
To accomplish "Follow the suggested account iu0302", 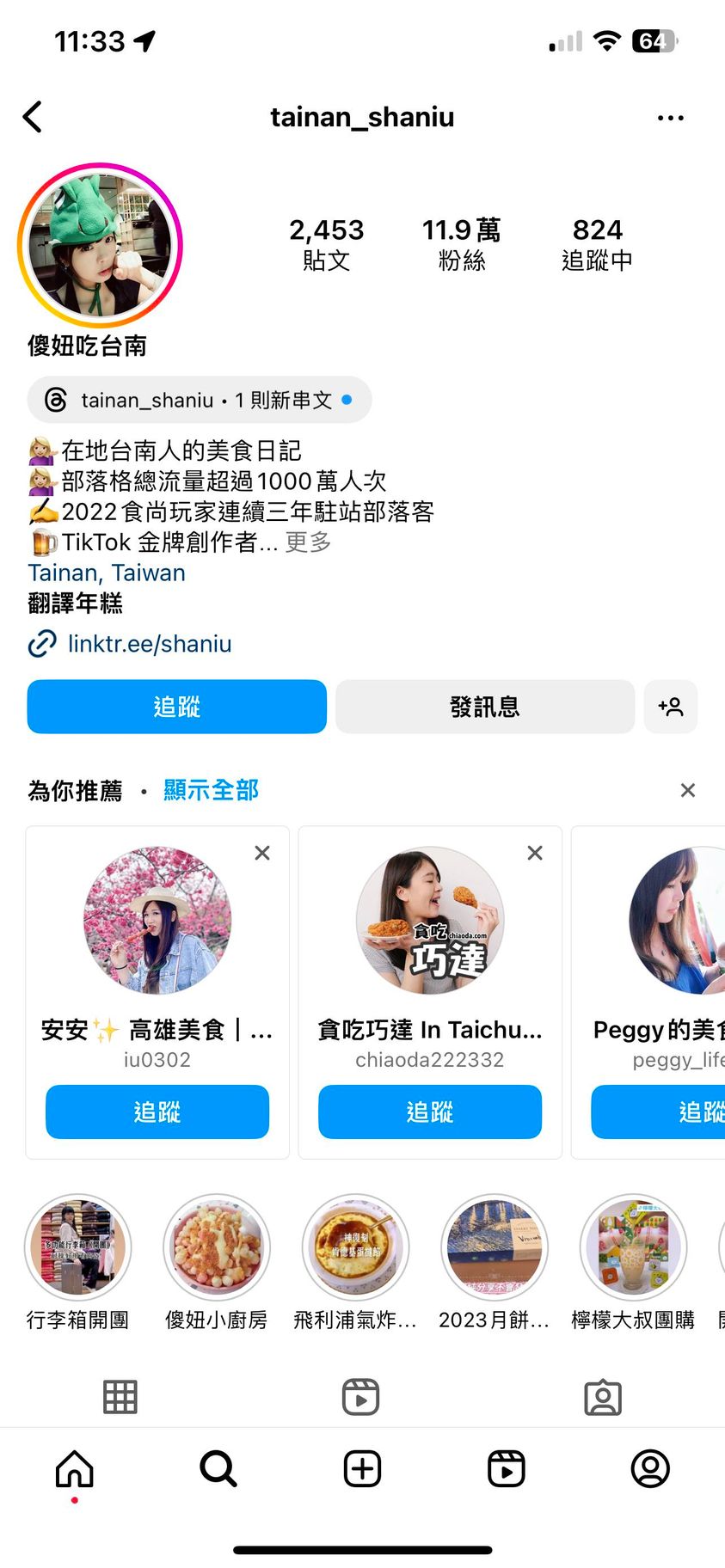I will point(157,1112).
